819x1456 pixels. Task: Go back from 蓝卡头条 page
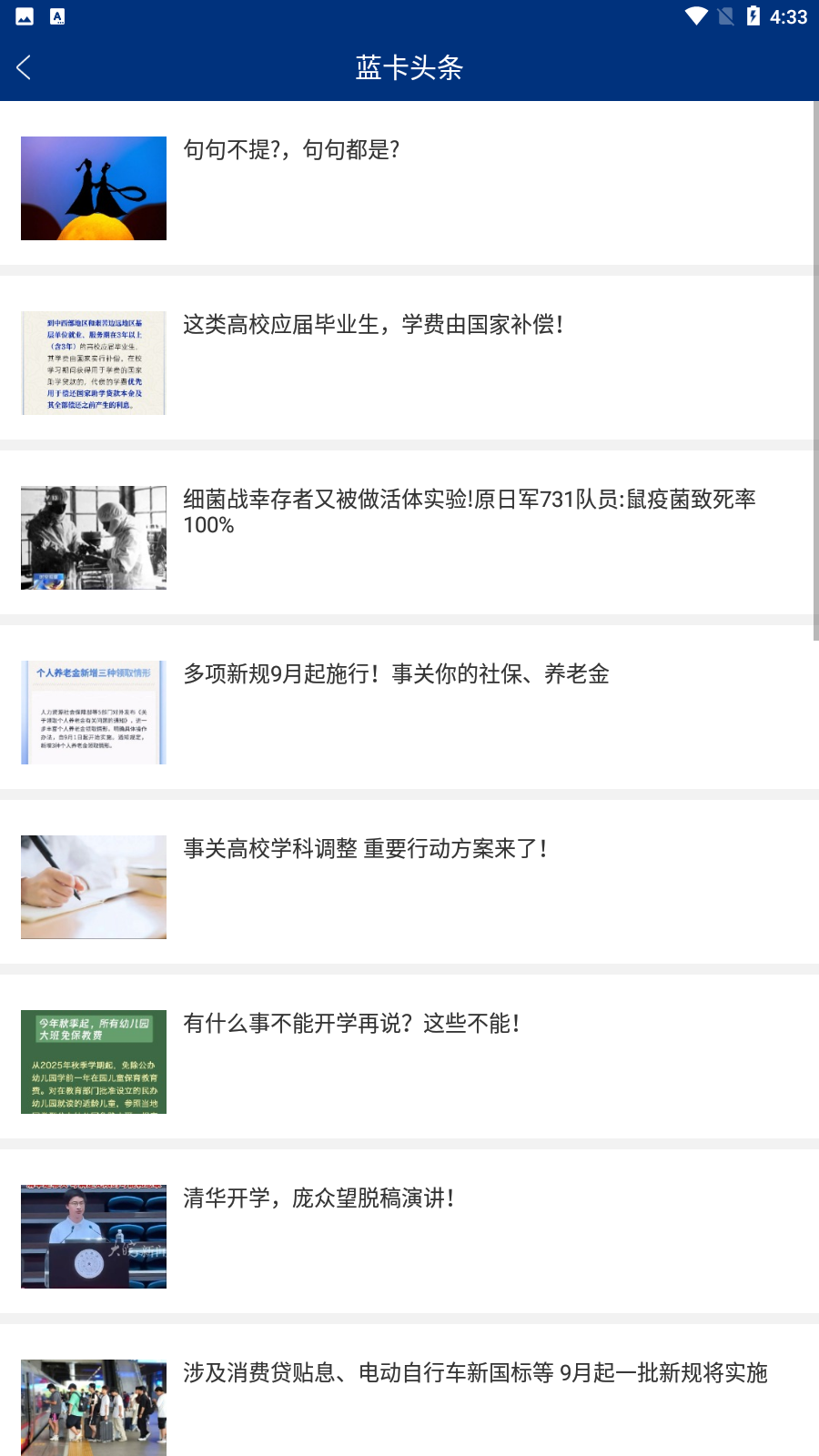[25, 67]
